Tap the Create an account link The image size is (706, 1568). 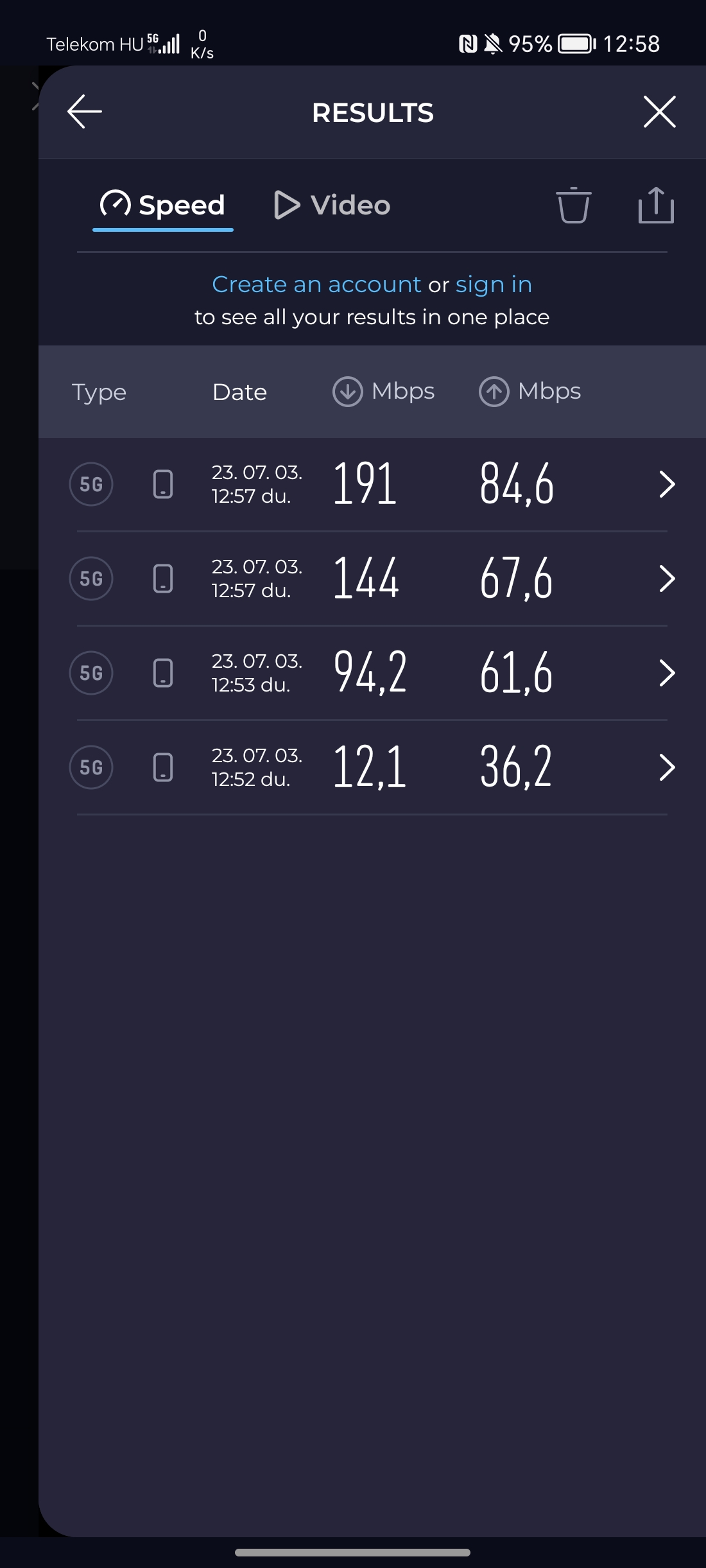coord(316,284)
